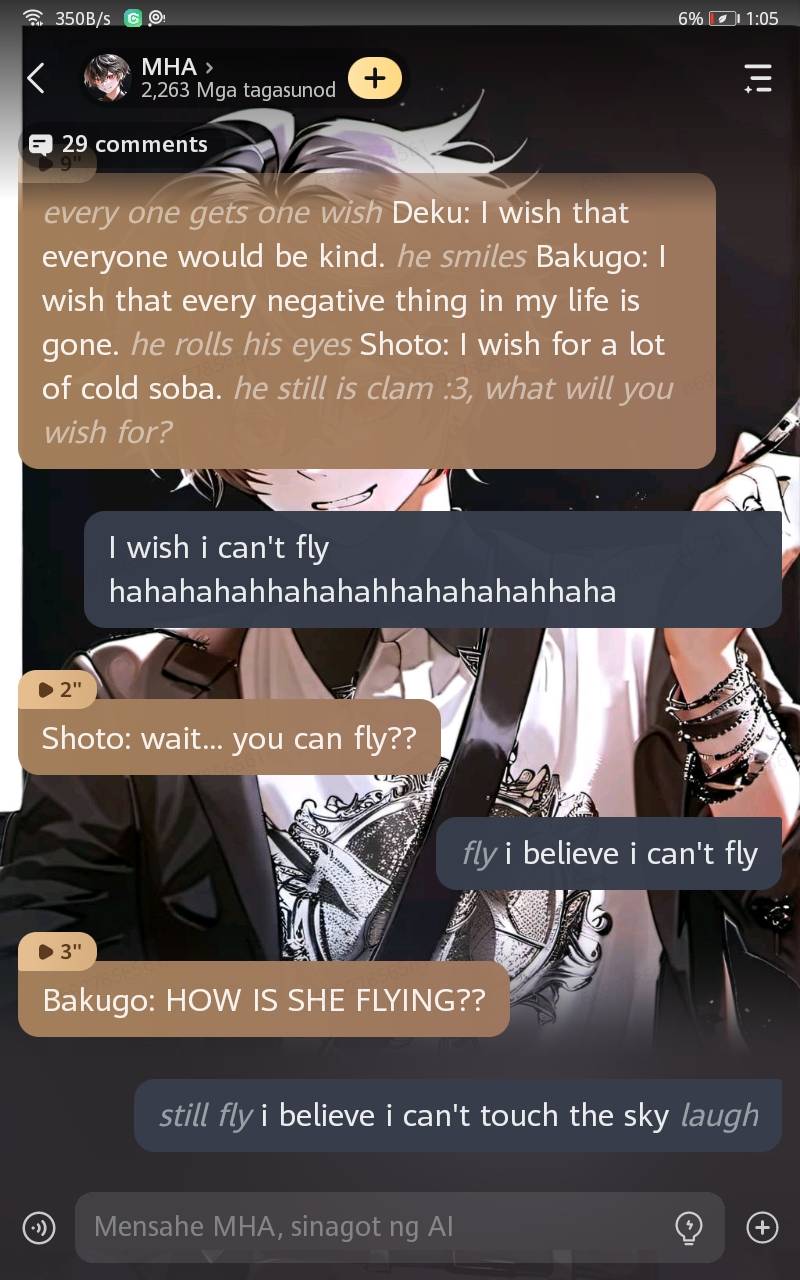This screenshot has width=800, height=1280.
Task: Focus the Mensahe MHA message field
Action: click(x=370, y=1227)
